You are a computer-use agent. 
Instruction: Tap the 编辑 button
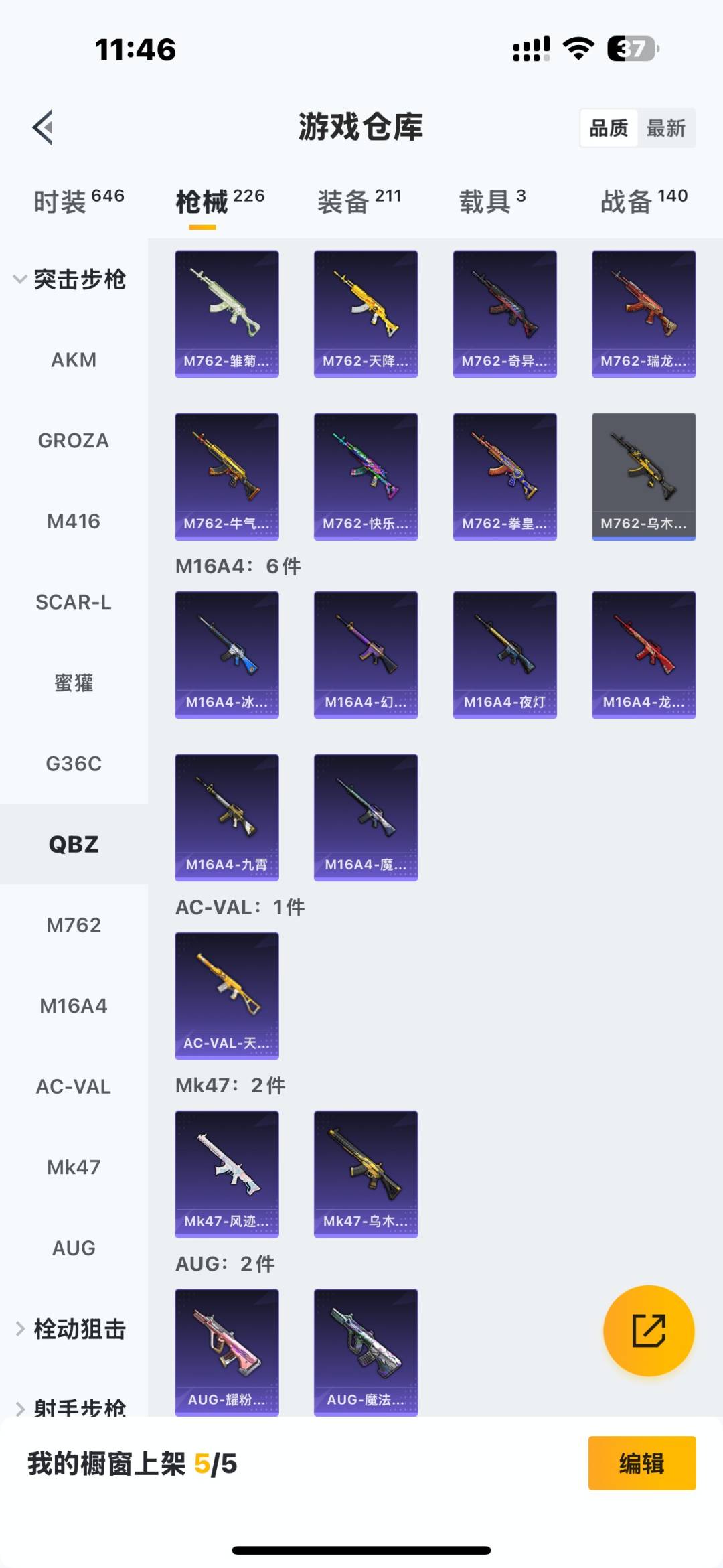(641, 1464)
